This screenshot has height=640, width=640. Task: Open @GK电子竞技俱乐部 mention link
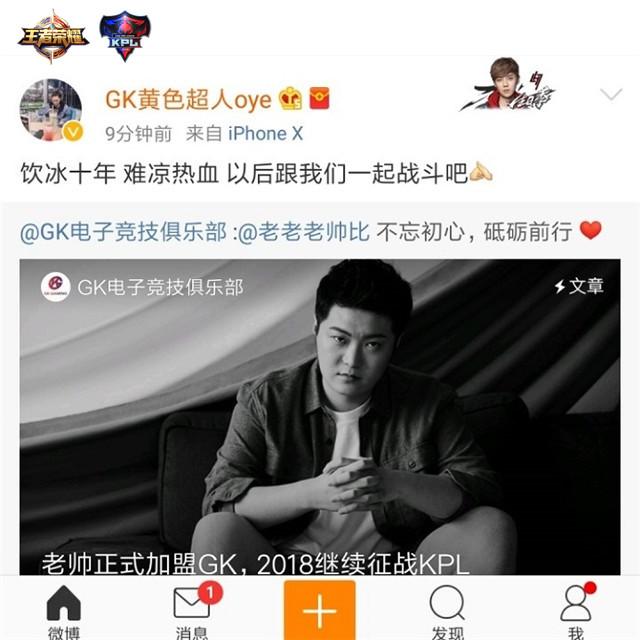pyautogui.click(x=124, y=231)
